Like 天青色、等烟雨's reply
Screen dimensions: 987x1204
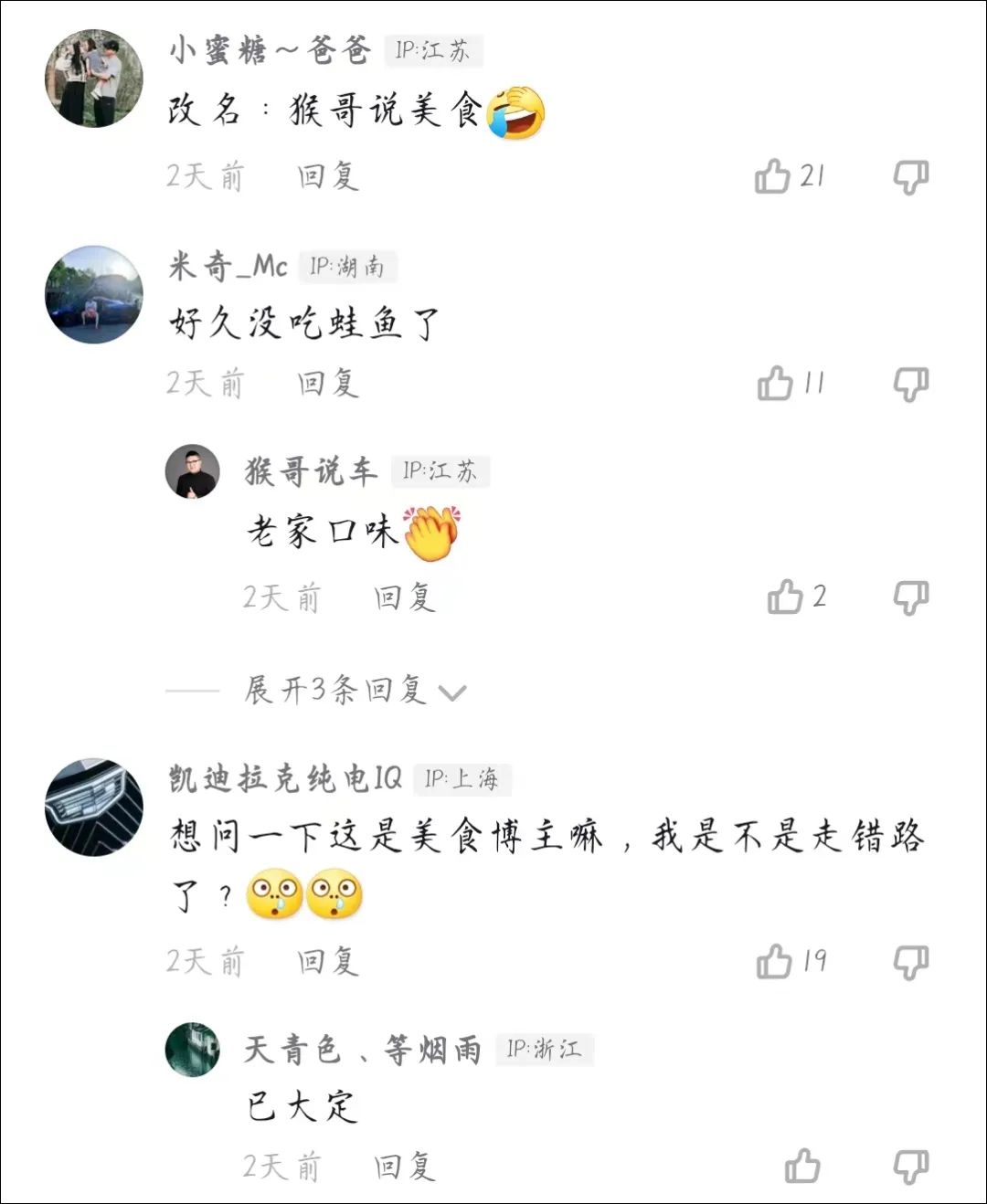[802, 1166]
